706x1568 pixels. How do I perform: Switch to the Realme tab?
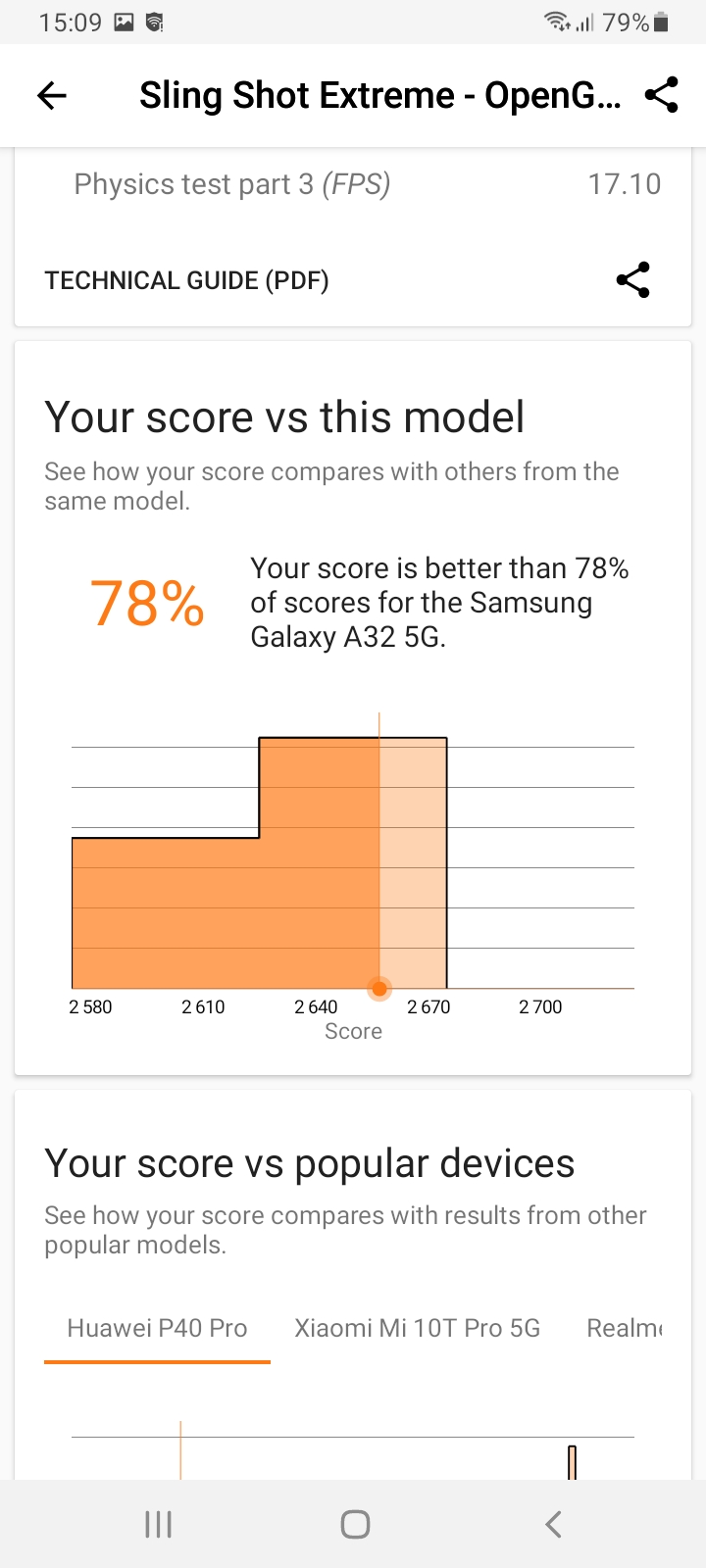coord(625,1328)
